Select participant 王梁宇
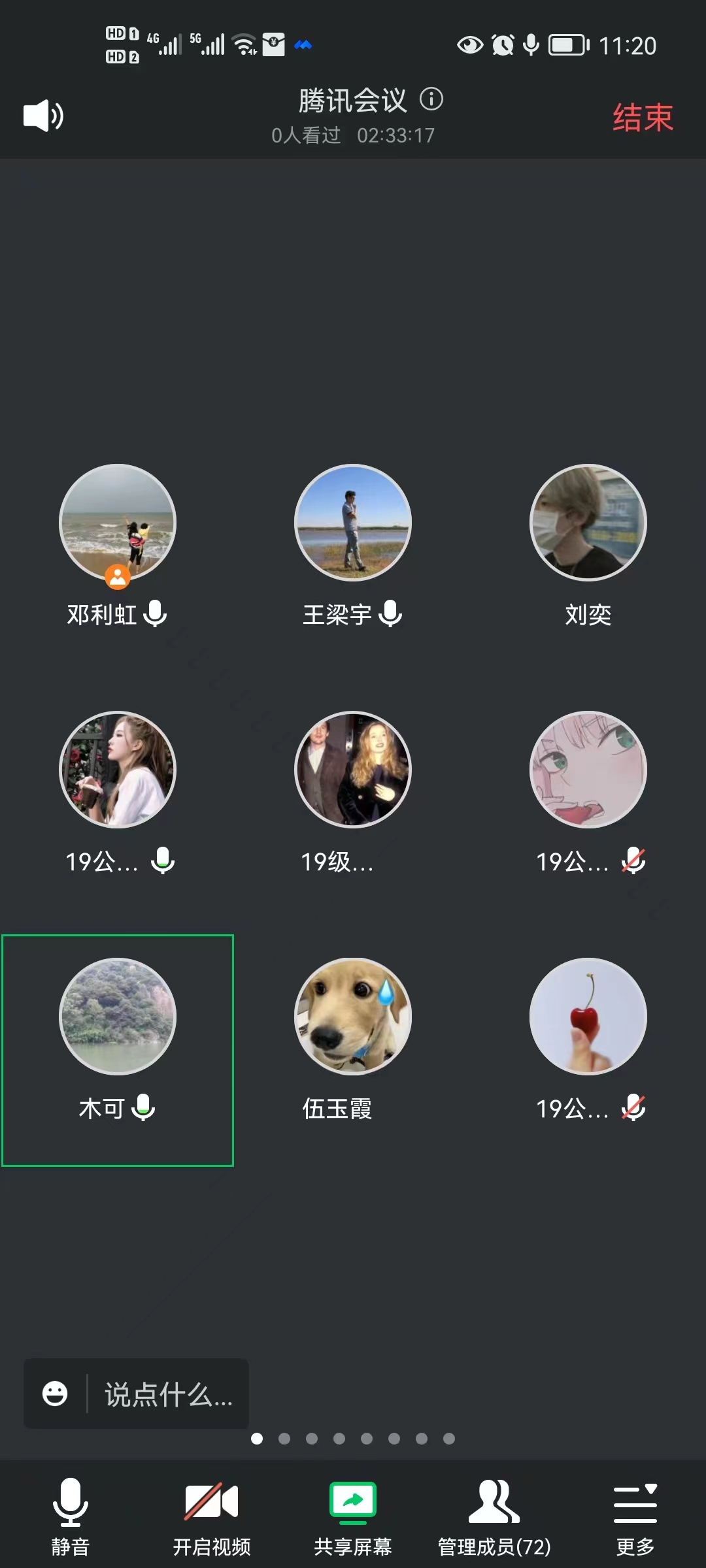 (x=353, y=523)
